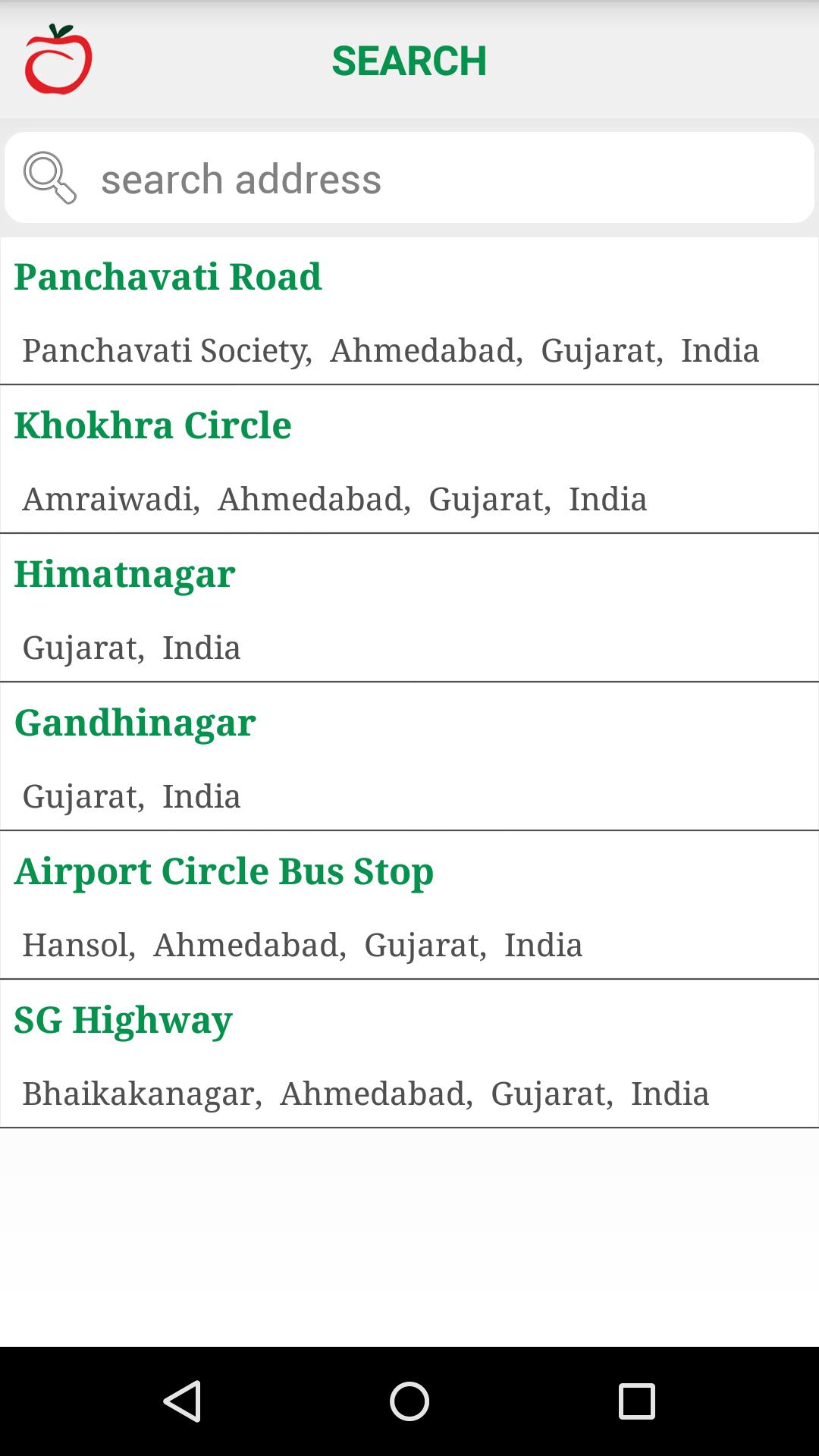Tap the red apple logo icon
The width and height of the screenshot is (819, 1456).
click(58, 59)
